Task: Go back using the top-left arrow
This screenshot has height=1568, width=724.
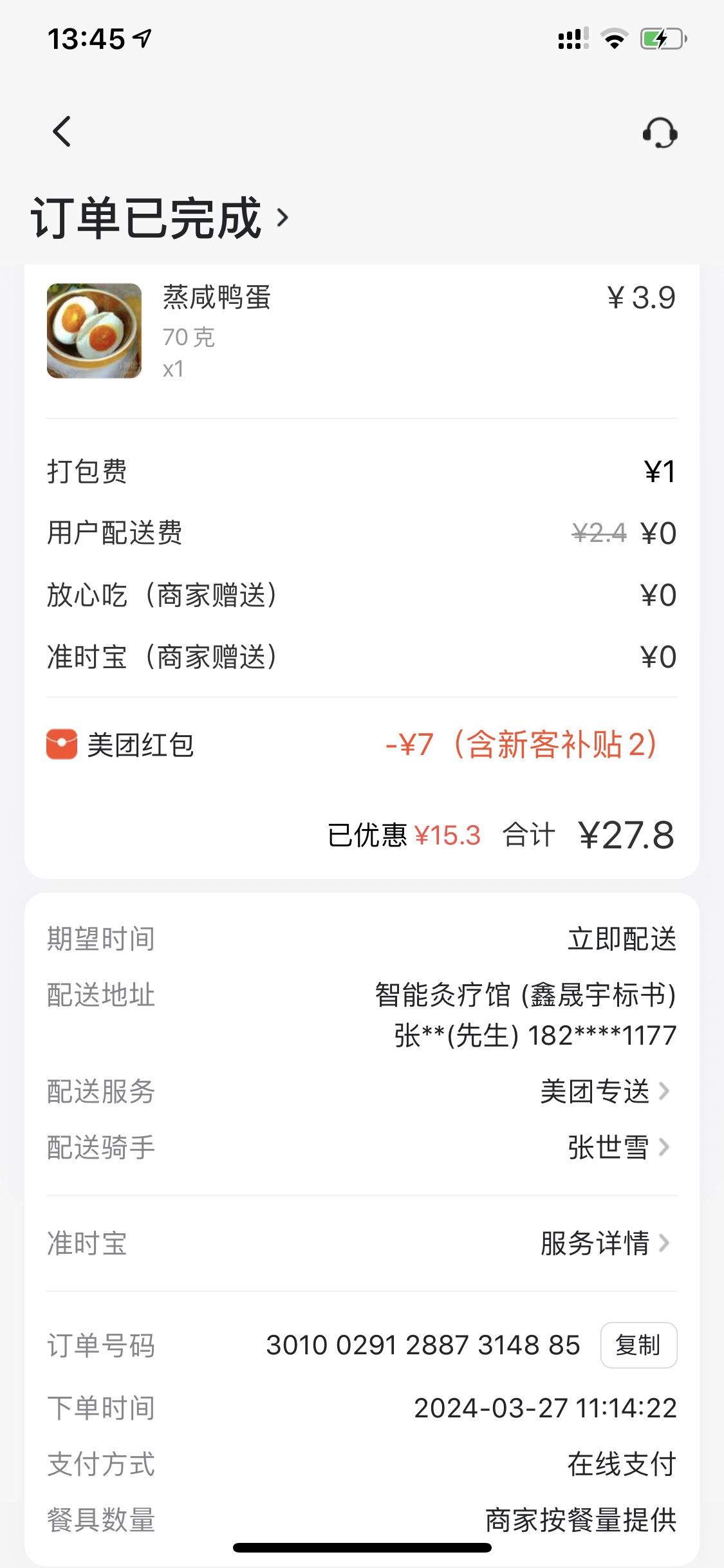Action: pyautogui.click(x=62, y=132)
